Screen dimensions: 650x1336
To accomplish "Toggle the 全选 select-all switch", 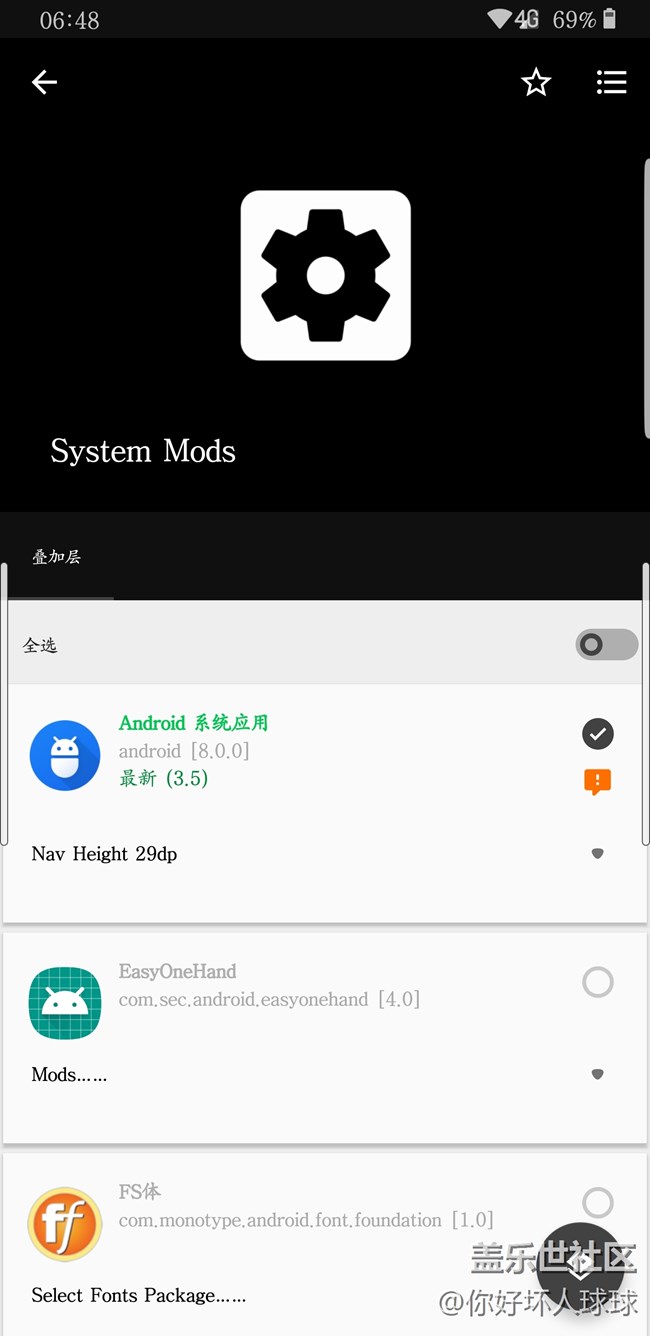I will [606, 645].
